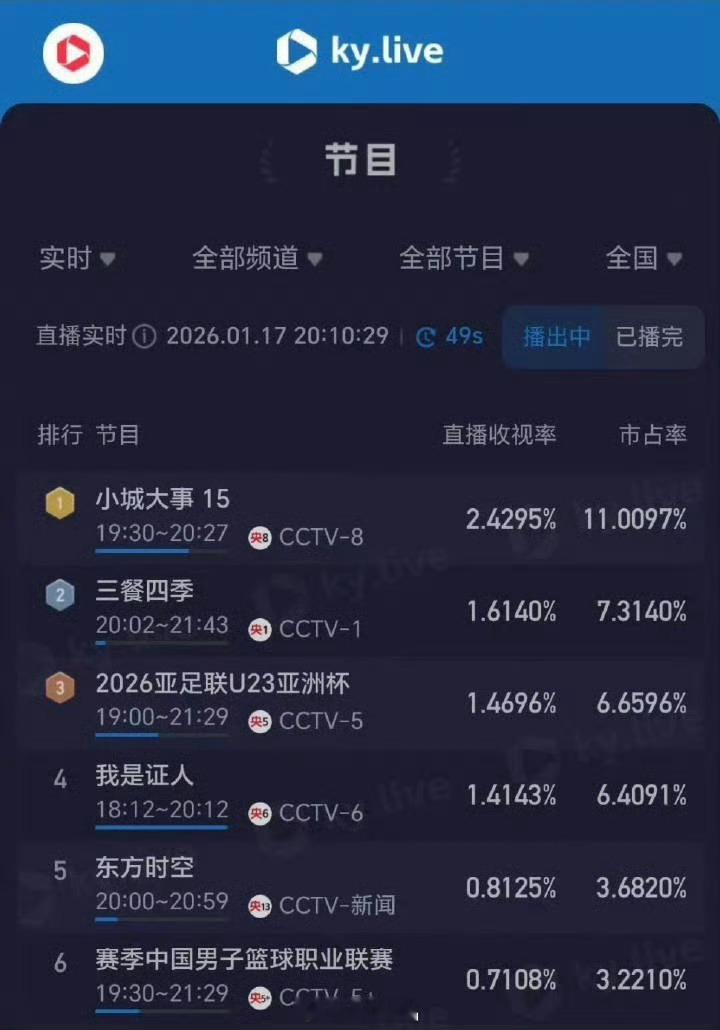Screen dimensions: 720x1030
Task: Switch to the 已播完 toggle option
Action: coord(652,338)
